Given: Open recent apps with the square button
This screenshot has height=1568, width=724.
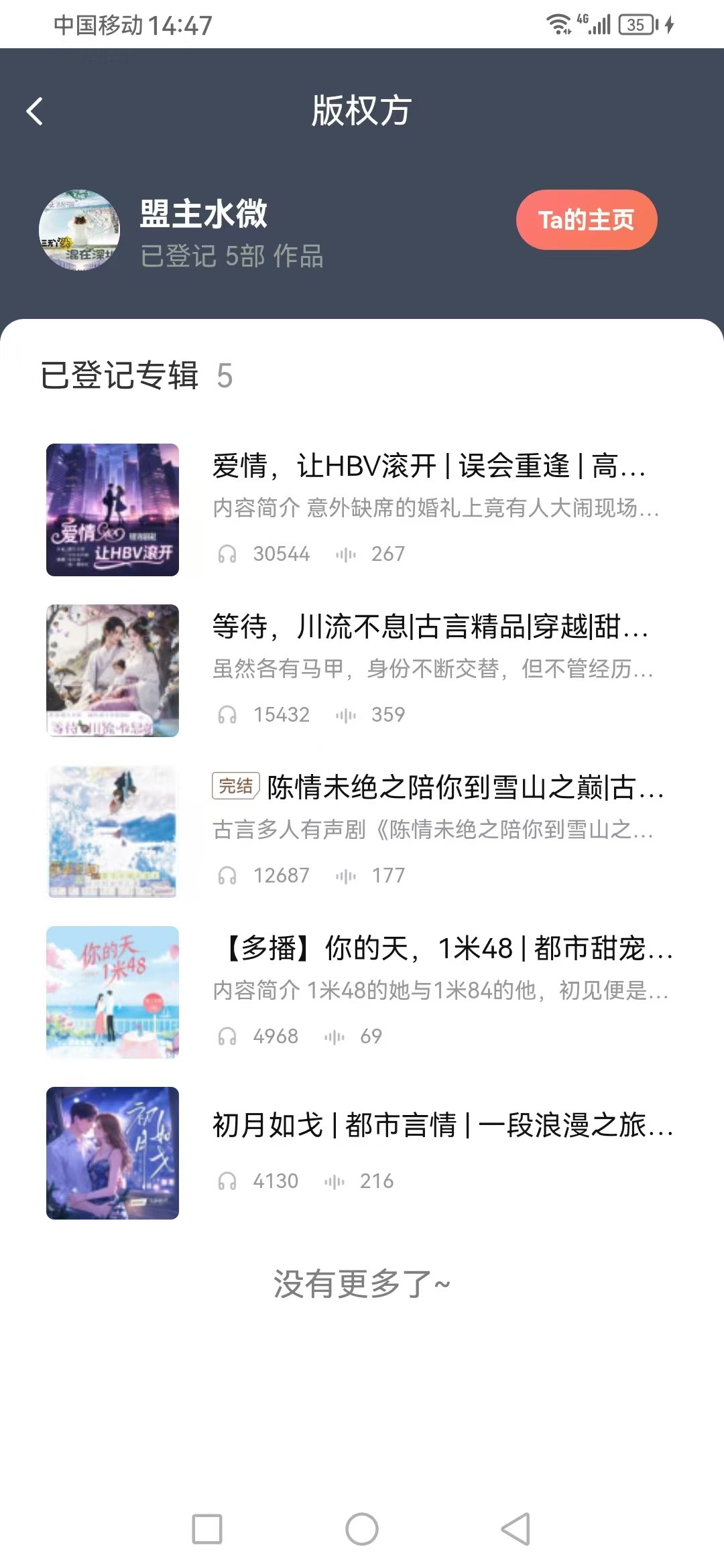Looking at the screenshot, I should pyautogui.click(x=207, y=1529).
